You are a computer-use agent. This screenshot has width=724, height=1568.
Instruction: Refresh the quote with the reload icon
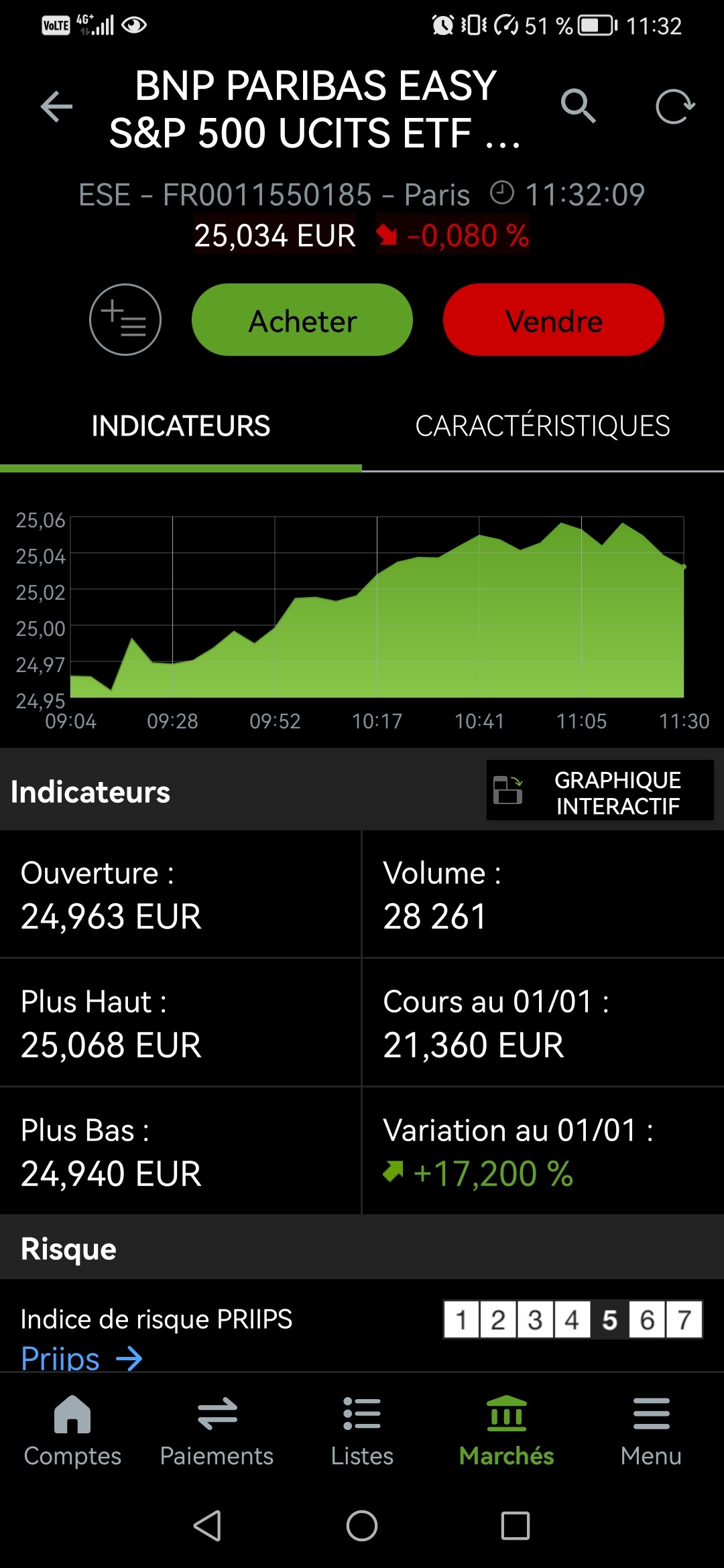pyautogui.click(x=674, y=107)
